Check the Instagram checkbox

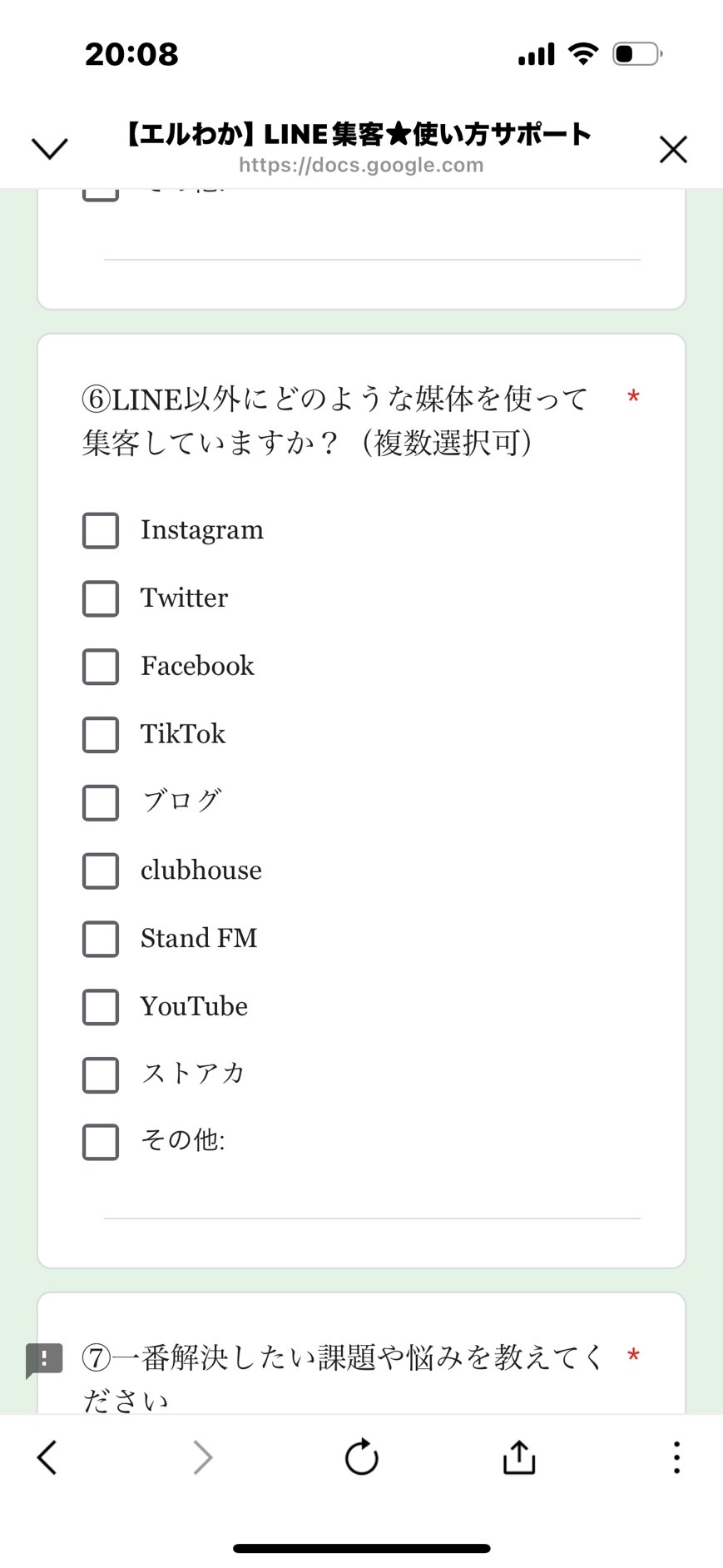point(101,530)
